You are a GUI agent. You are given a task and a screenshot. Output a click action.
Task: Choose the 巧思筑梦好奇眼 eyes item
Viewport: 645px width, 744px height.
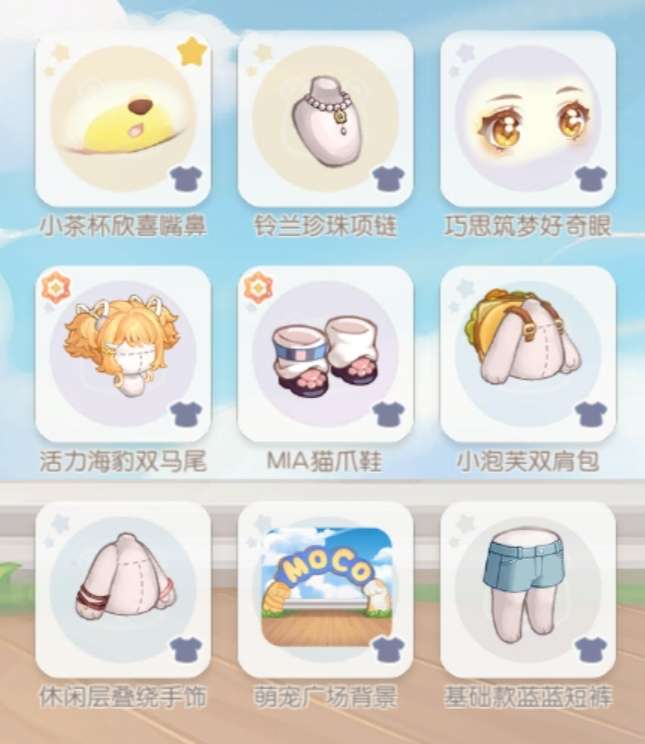click(x=528, y=119)
